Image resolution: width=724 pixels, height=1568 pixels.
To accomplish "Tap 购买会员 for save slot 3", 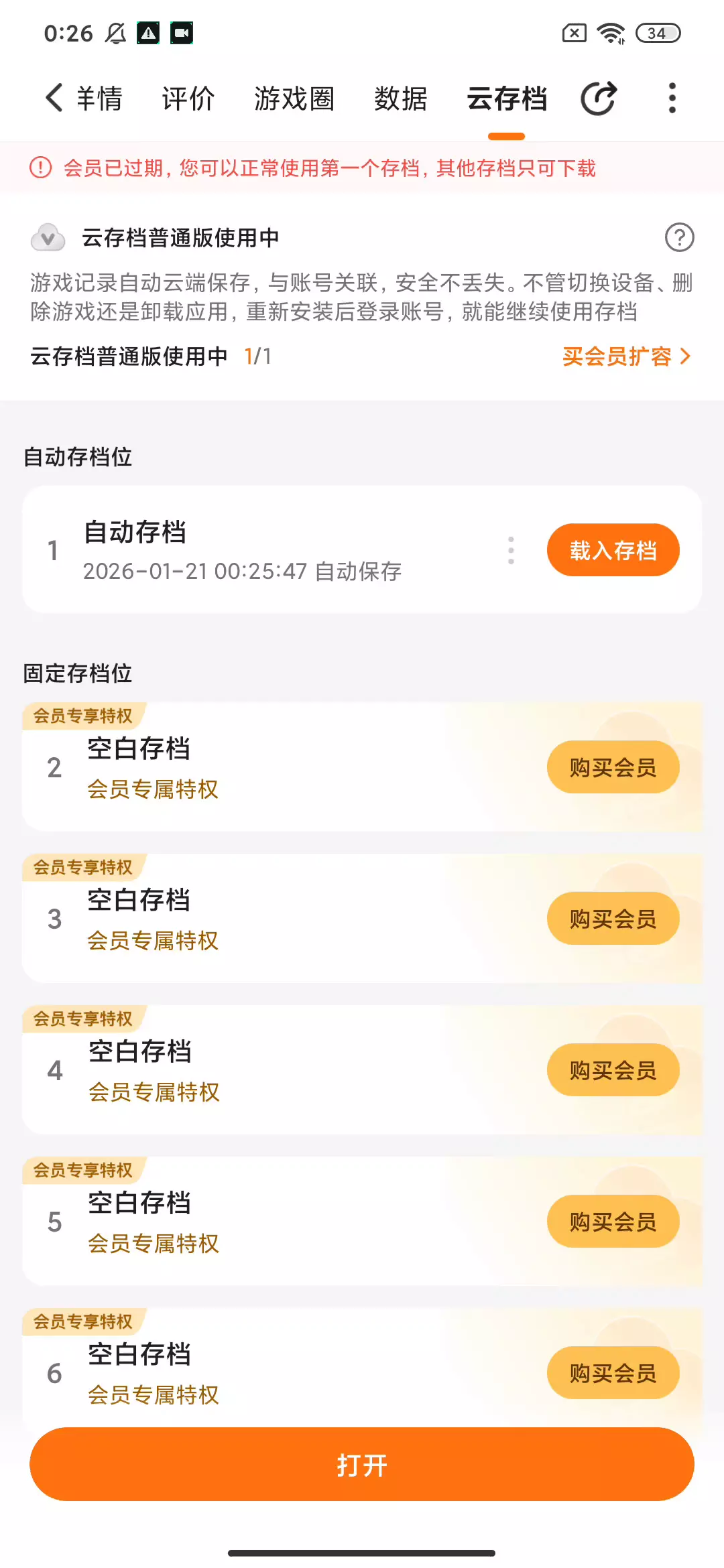I will click(613, 919).
